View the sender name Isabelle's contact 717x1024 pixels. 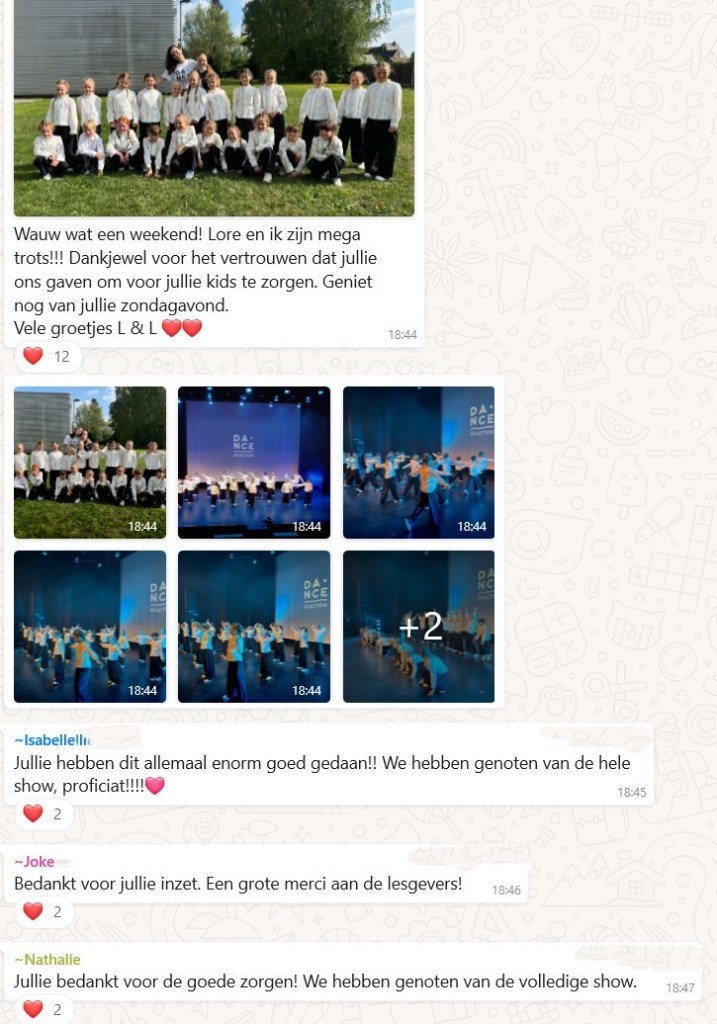52,740
